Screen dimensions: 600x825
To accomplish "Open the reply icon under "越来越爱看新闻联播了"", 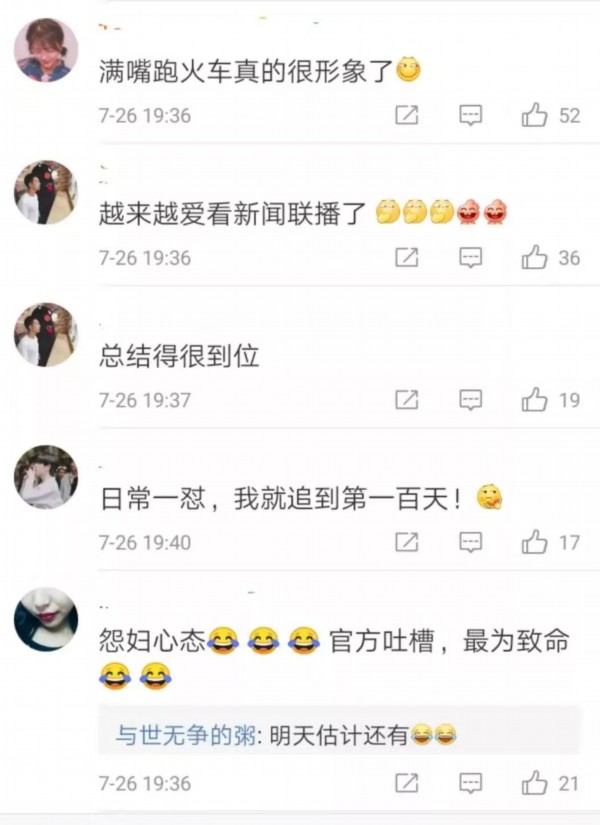I will 470,257.
